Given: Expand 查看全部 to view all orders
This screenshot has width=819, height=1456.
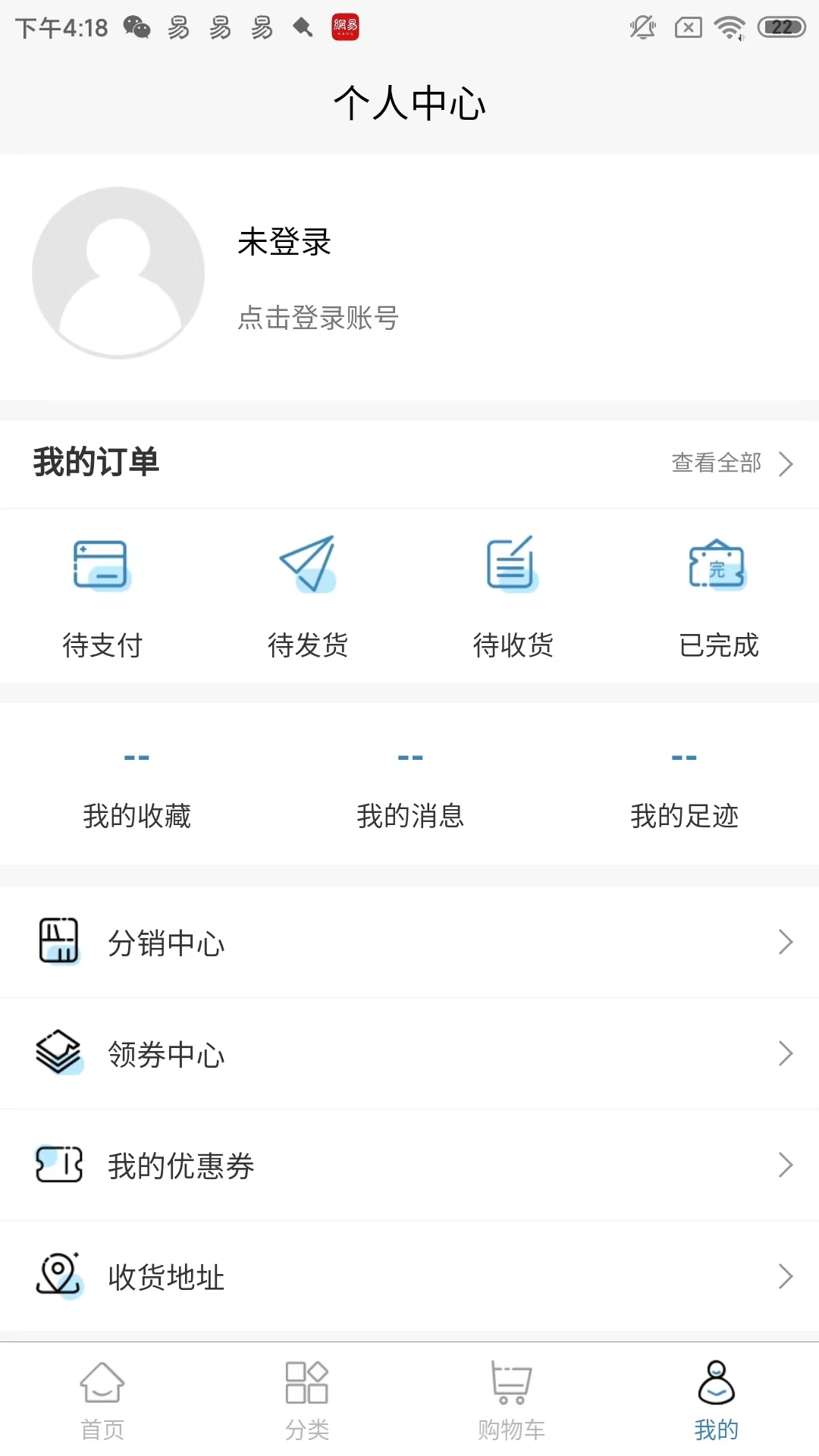Looking at the screenshot, I should click(716, 463).
